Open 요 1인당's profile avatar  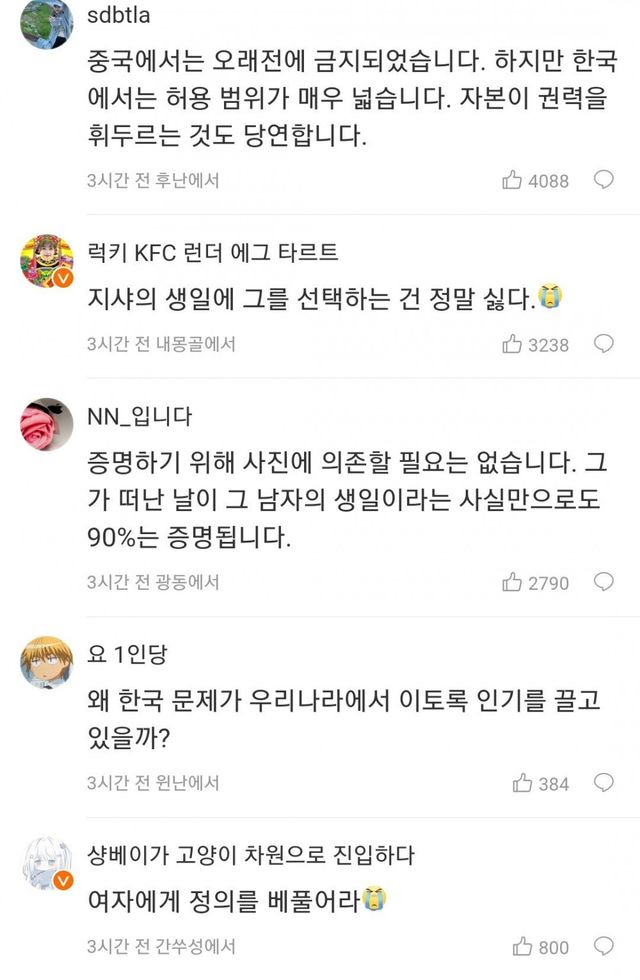point(46,662)
